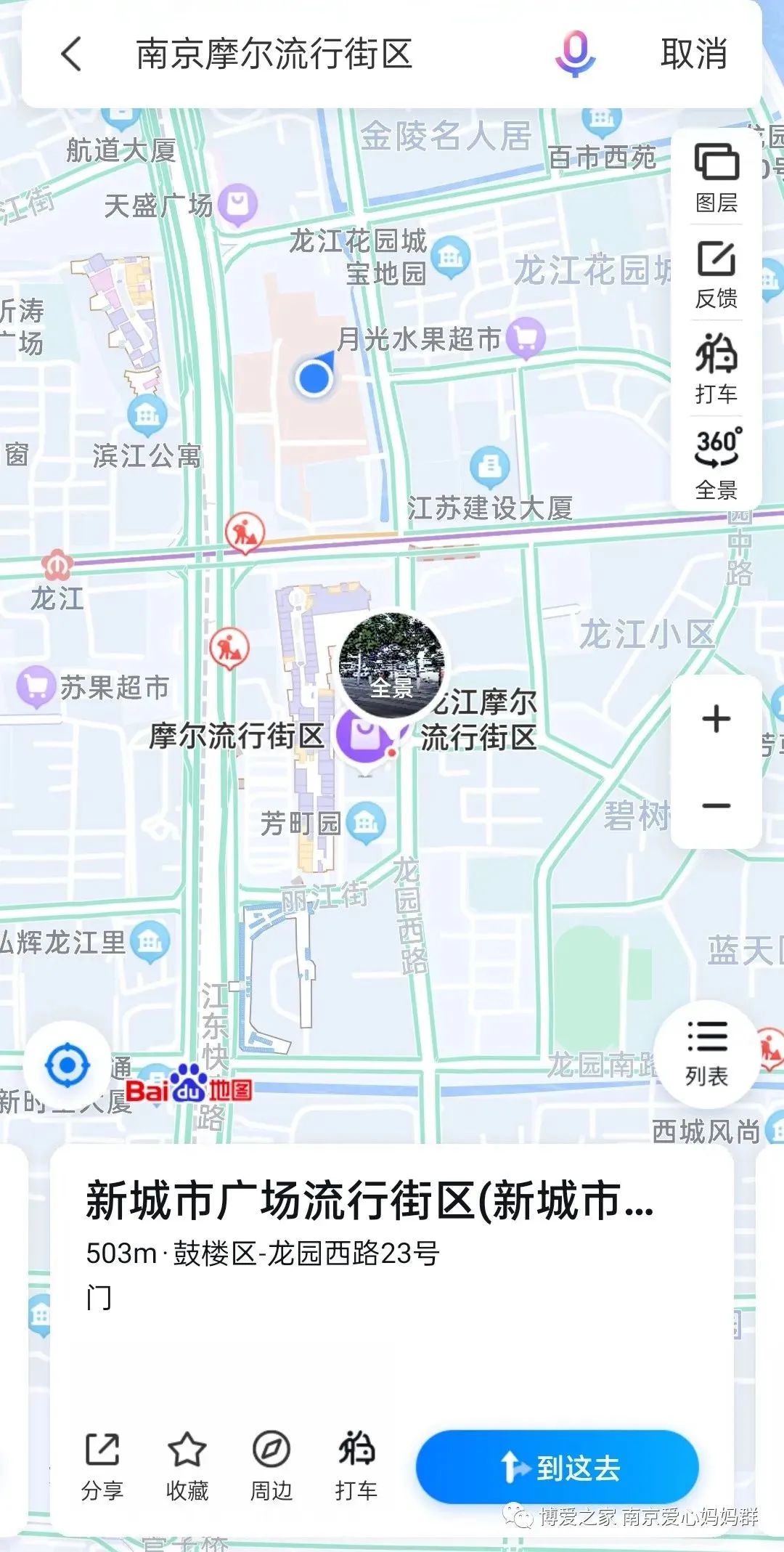
Task: Start navigation with 到这去
Action: tap(558, 1467)
